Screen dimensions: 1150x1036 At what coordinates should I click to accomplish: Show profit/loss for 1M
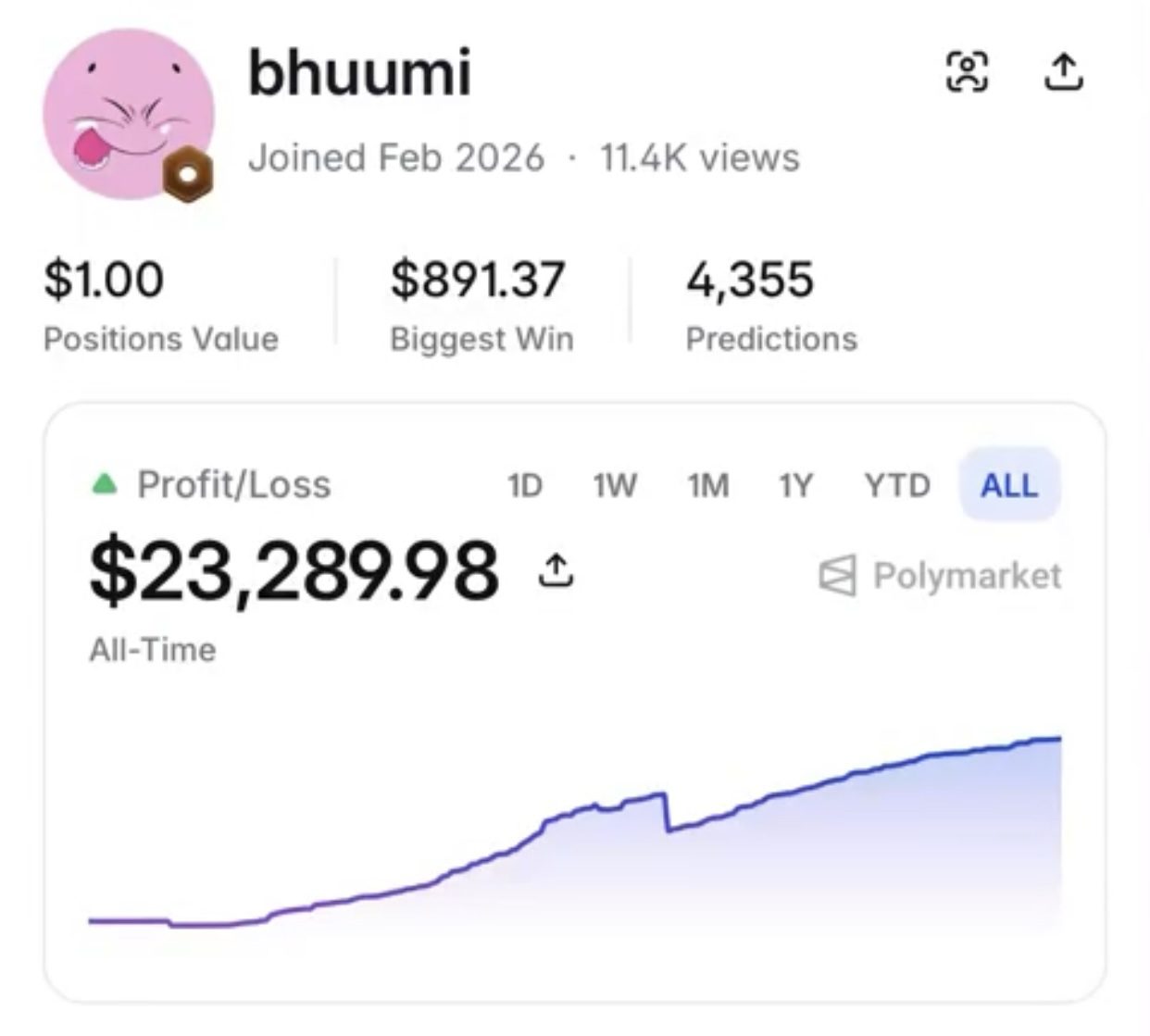[708, 485]
